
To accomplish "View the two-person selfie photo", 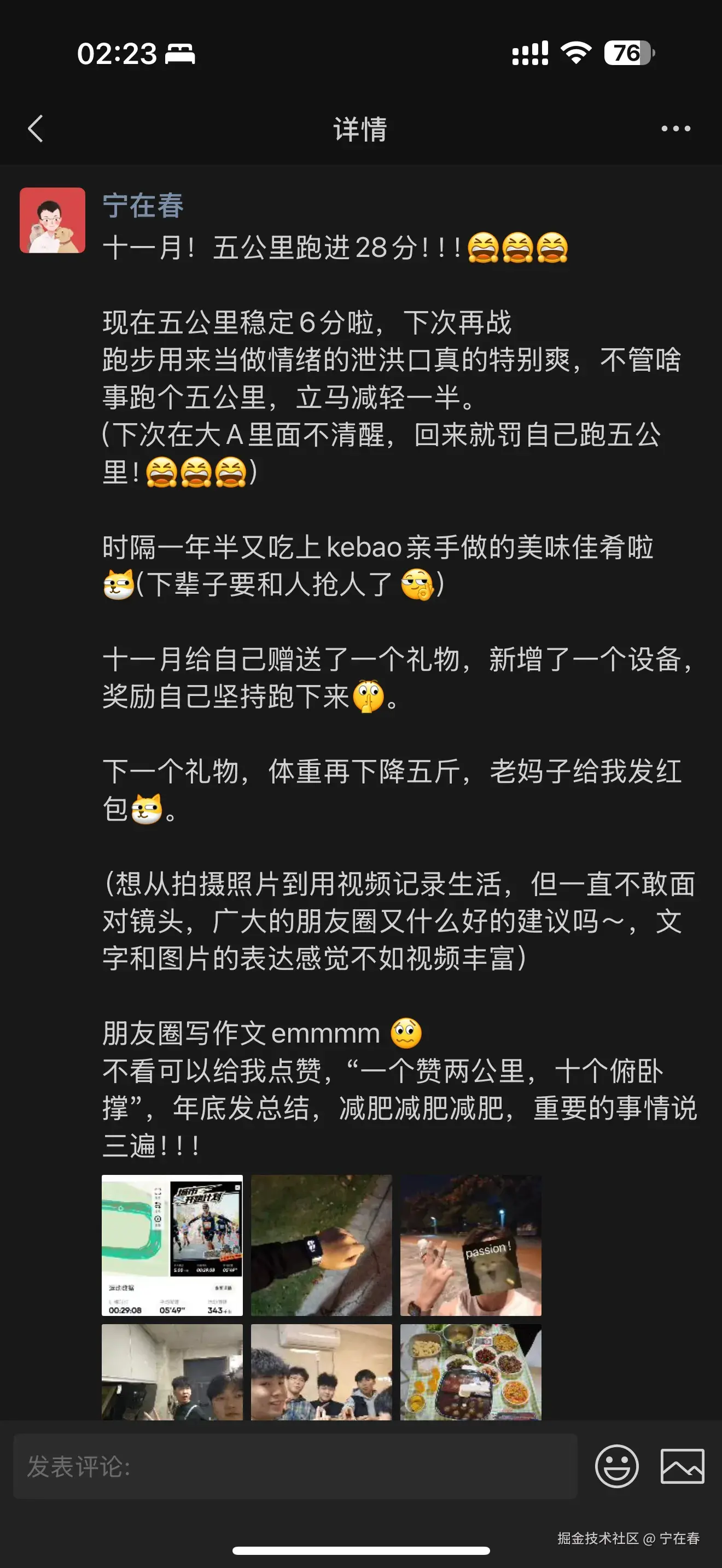I will pyautogui.click(x=172, y=1372).
